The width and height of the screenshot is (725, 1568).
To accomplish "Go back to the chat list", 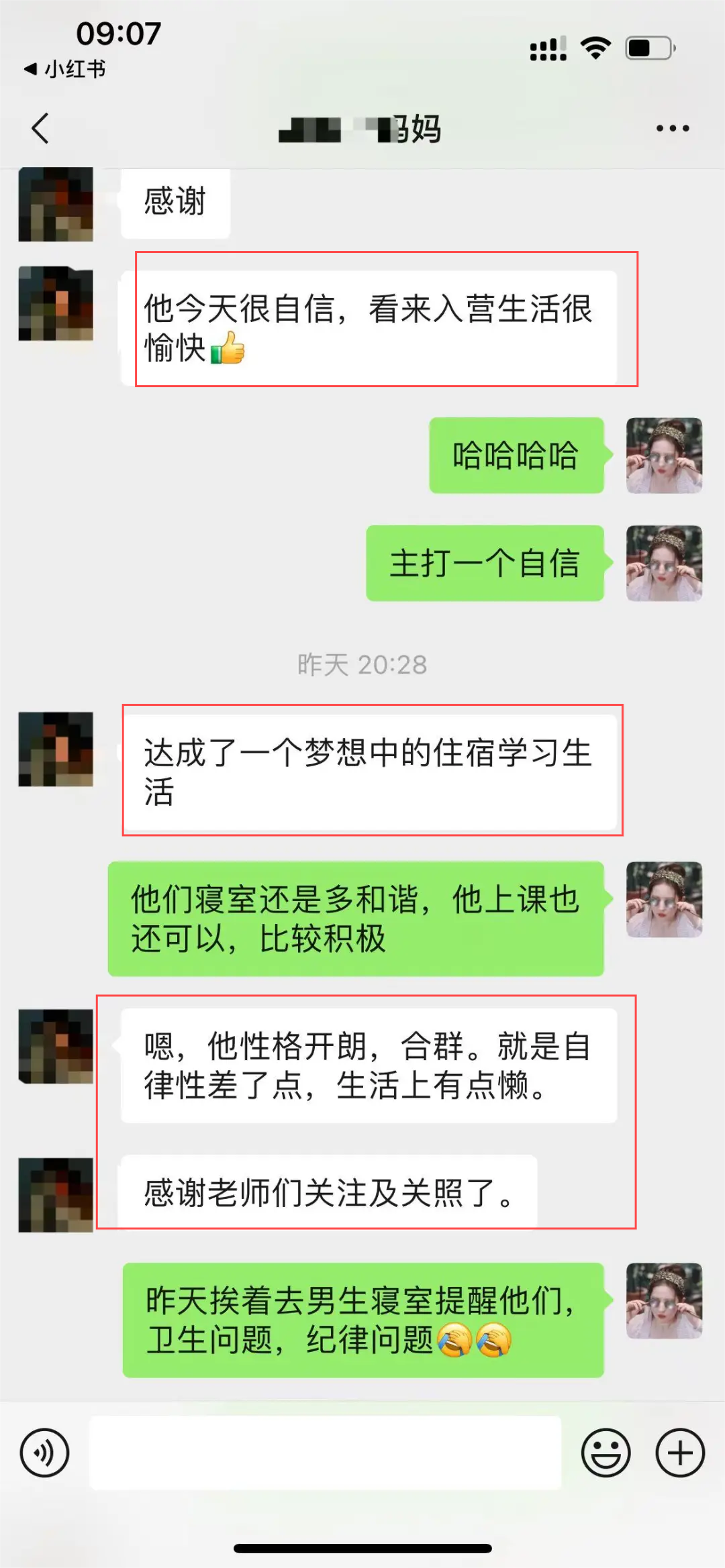I will point(40,128).
